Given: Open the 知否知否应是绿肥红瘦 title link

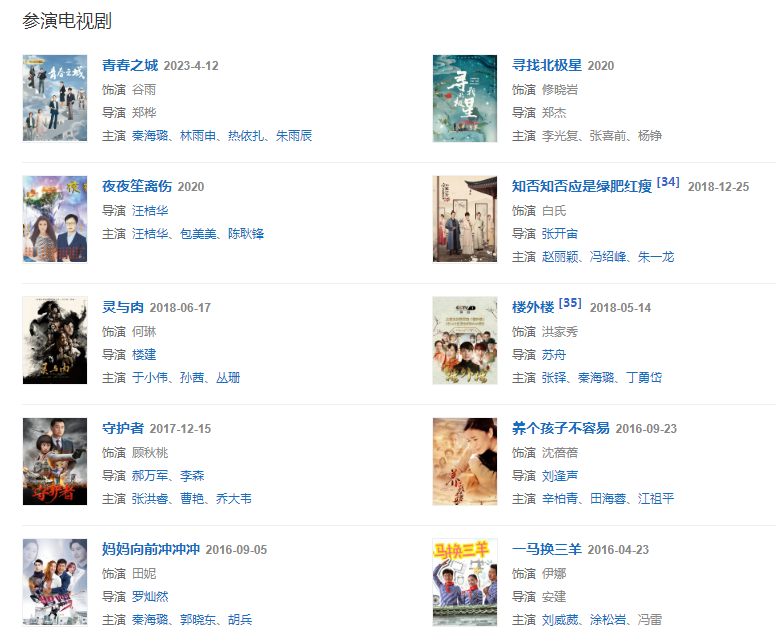Looking at the screenshot, I should coord(581,186).
